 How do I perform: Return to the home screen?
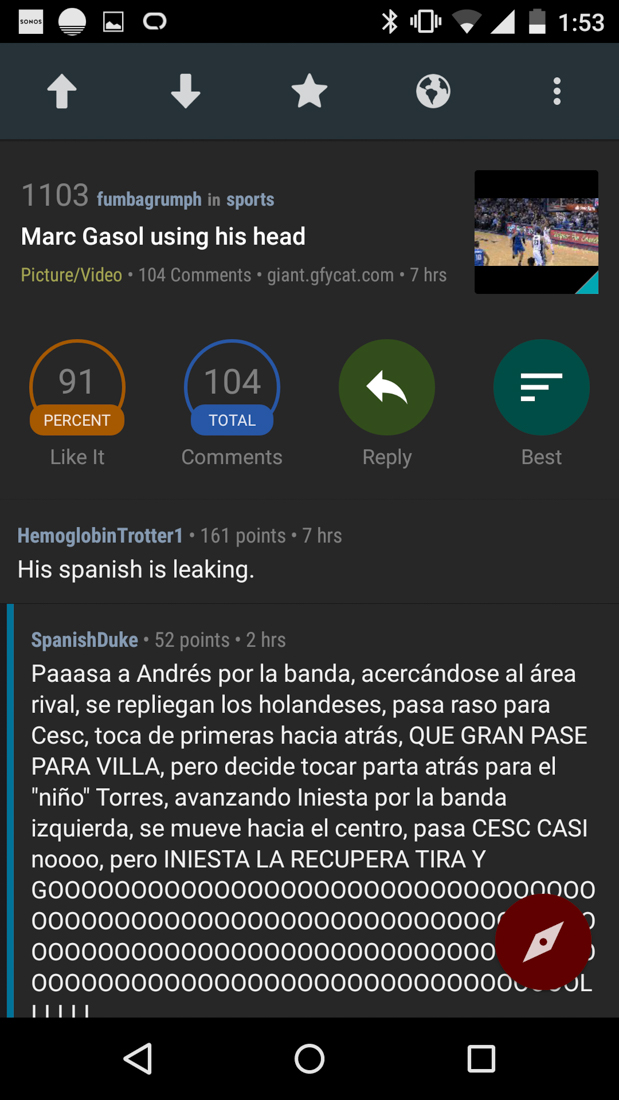pos(309,1058)
